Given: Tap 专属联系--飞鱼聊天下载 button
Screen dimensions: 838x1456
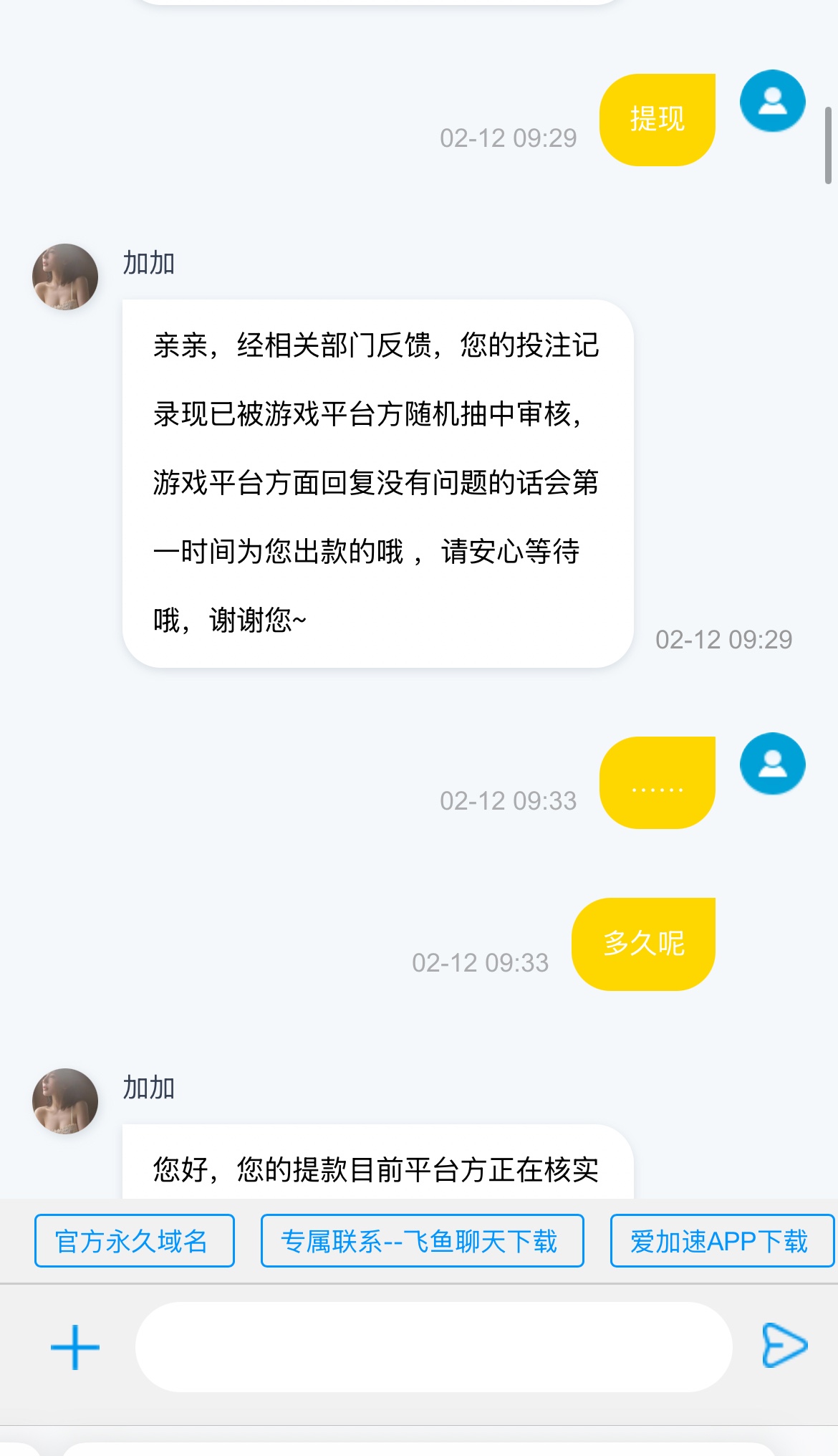Looking at the screenshot, I should point(422,1241).
